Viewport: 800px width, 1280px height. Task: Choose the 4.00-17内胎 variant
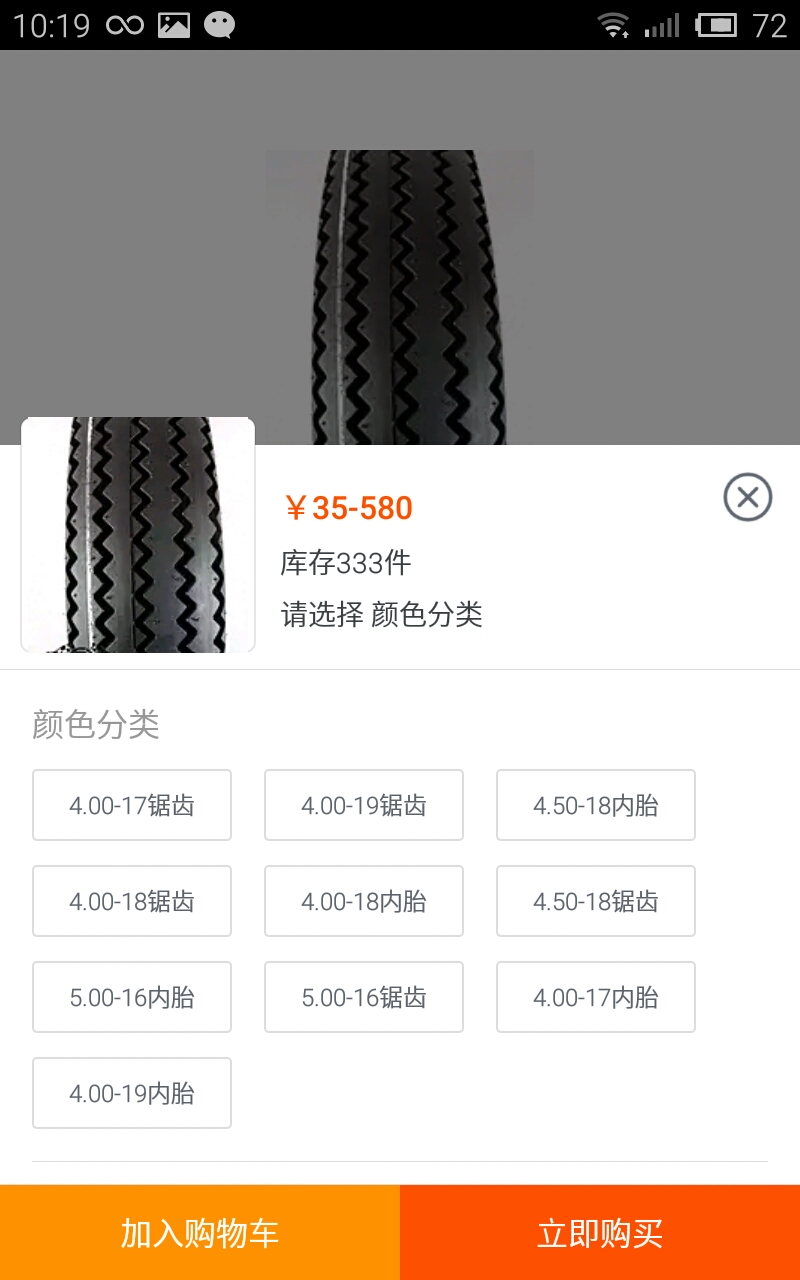coord(596,997)
